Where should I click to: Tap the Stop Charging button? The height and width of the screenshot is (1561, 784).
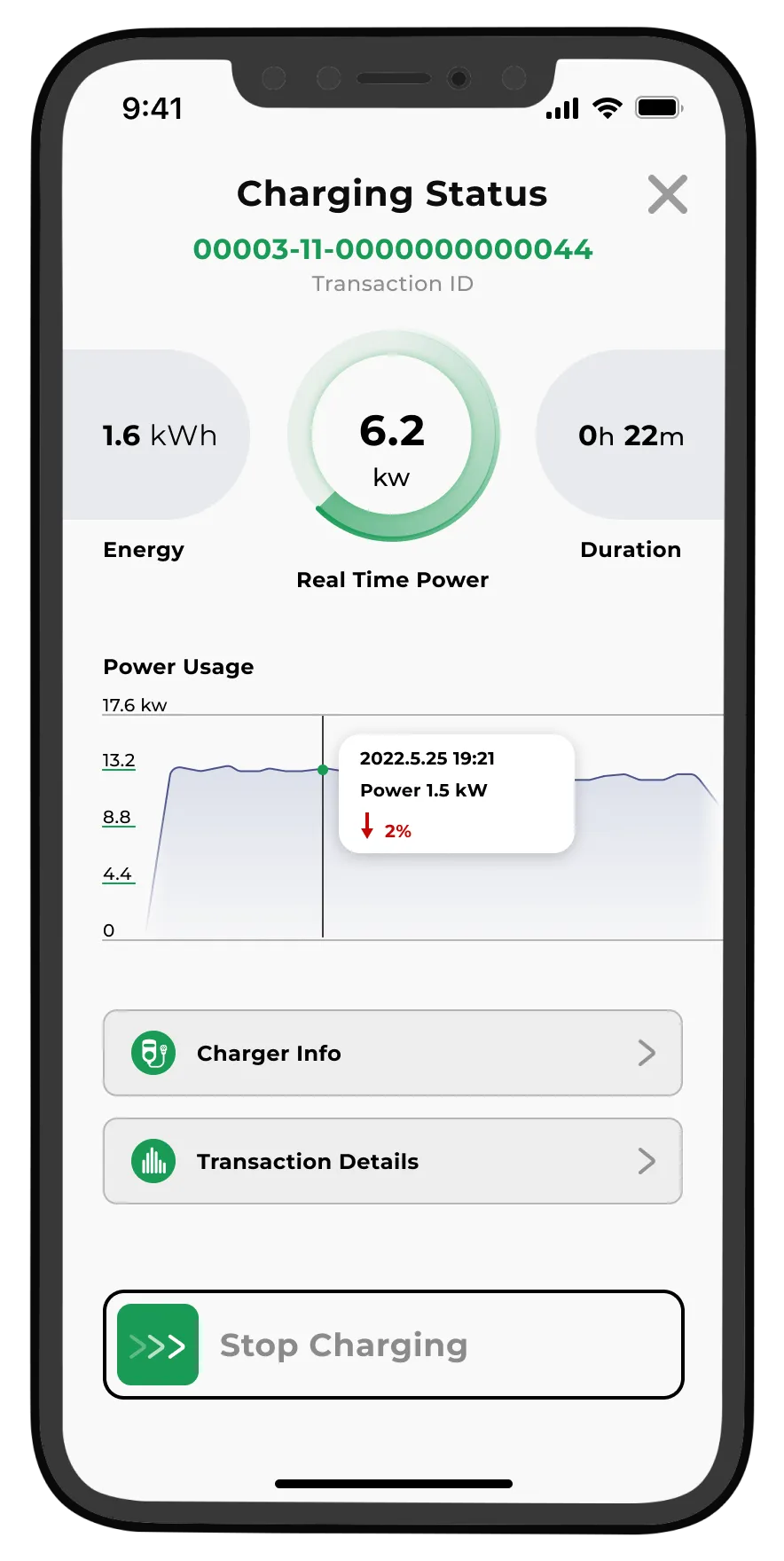[x=393, y=1345]
